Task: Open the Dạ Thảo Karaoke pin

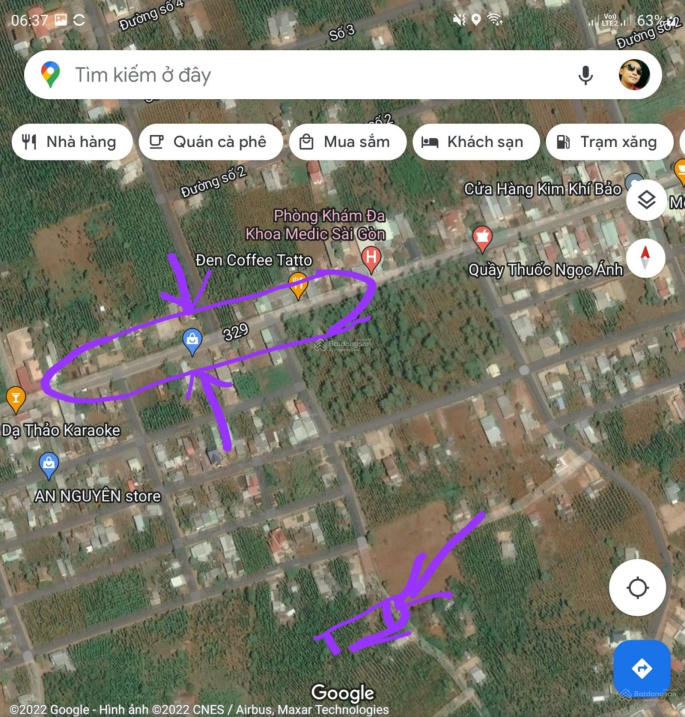Action: point(16,400)
